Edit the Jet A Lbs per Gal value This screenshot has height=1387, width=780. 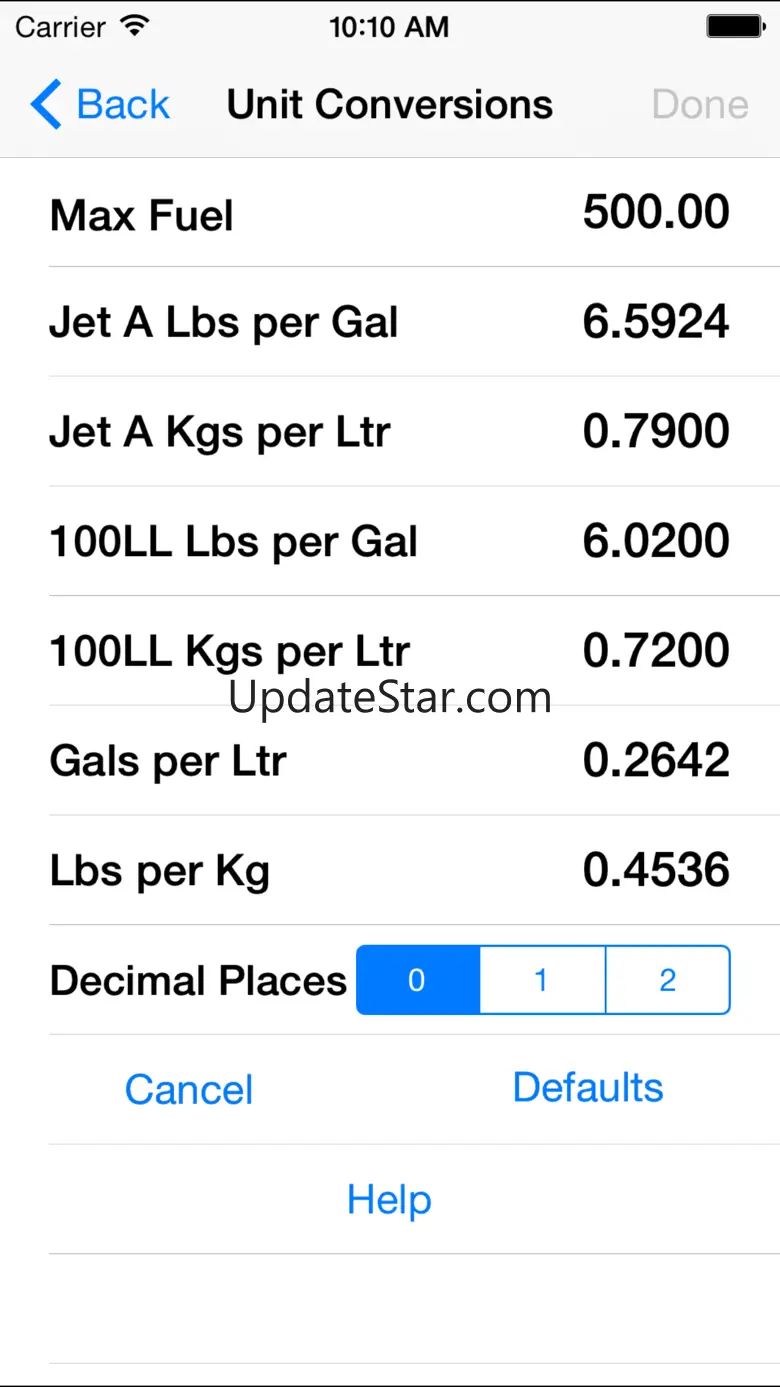pos(655,322)
